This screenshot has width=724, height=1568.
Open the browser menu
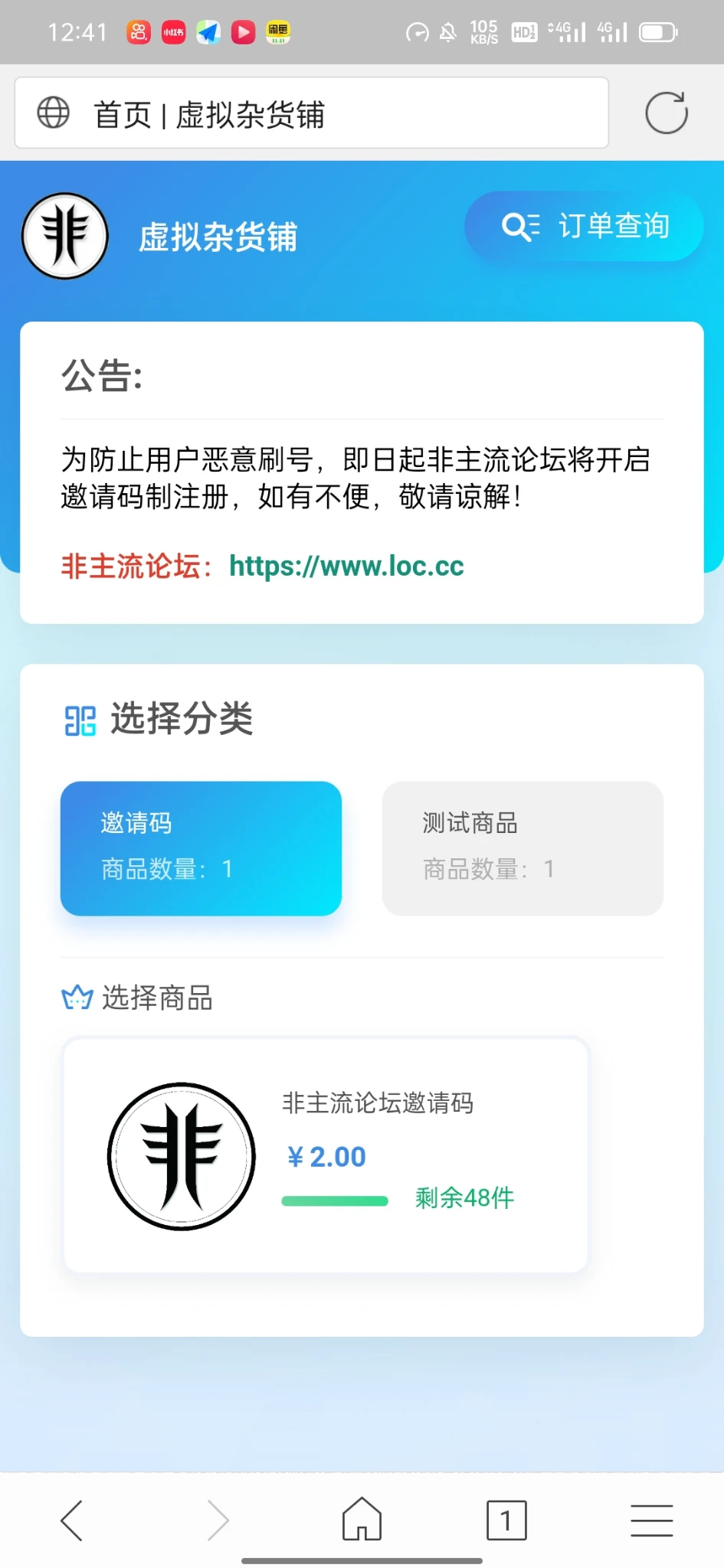[x=651, y=1520]
